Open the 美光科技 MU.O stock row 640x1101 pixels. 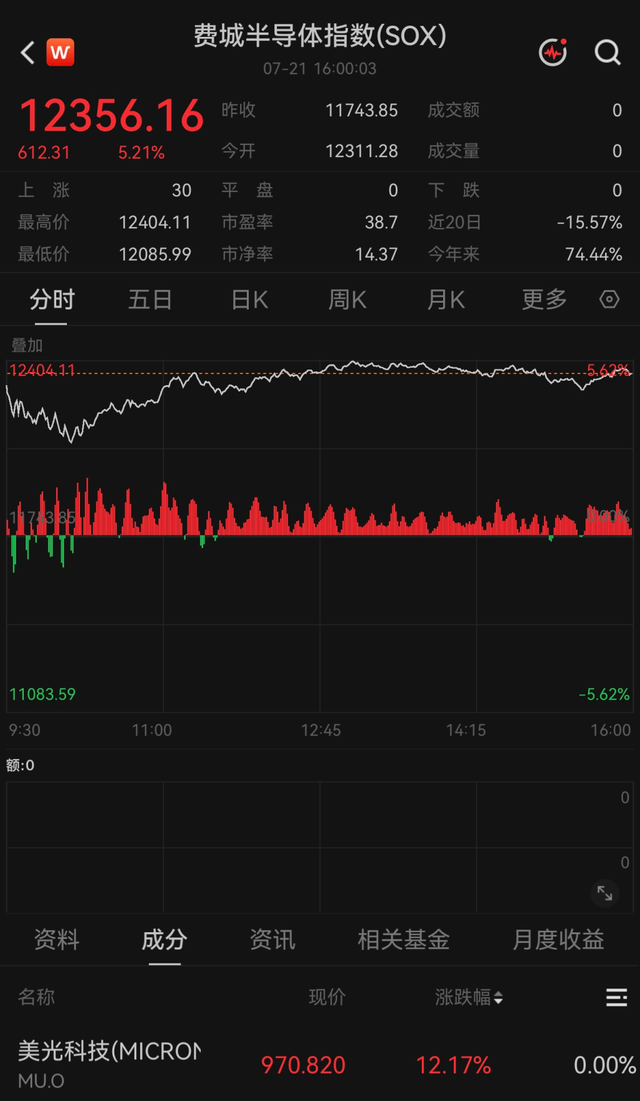point(320,1064)
